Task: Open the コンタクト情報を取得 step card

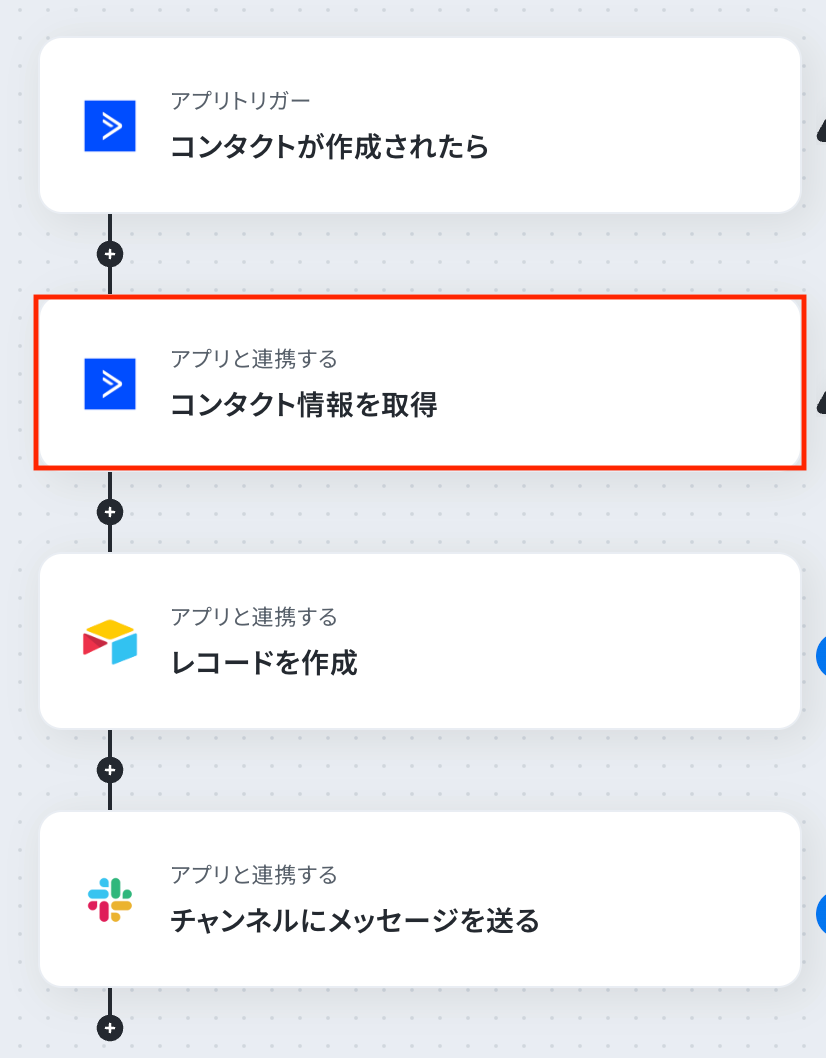Action: pos(420,383)
